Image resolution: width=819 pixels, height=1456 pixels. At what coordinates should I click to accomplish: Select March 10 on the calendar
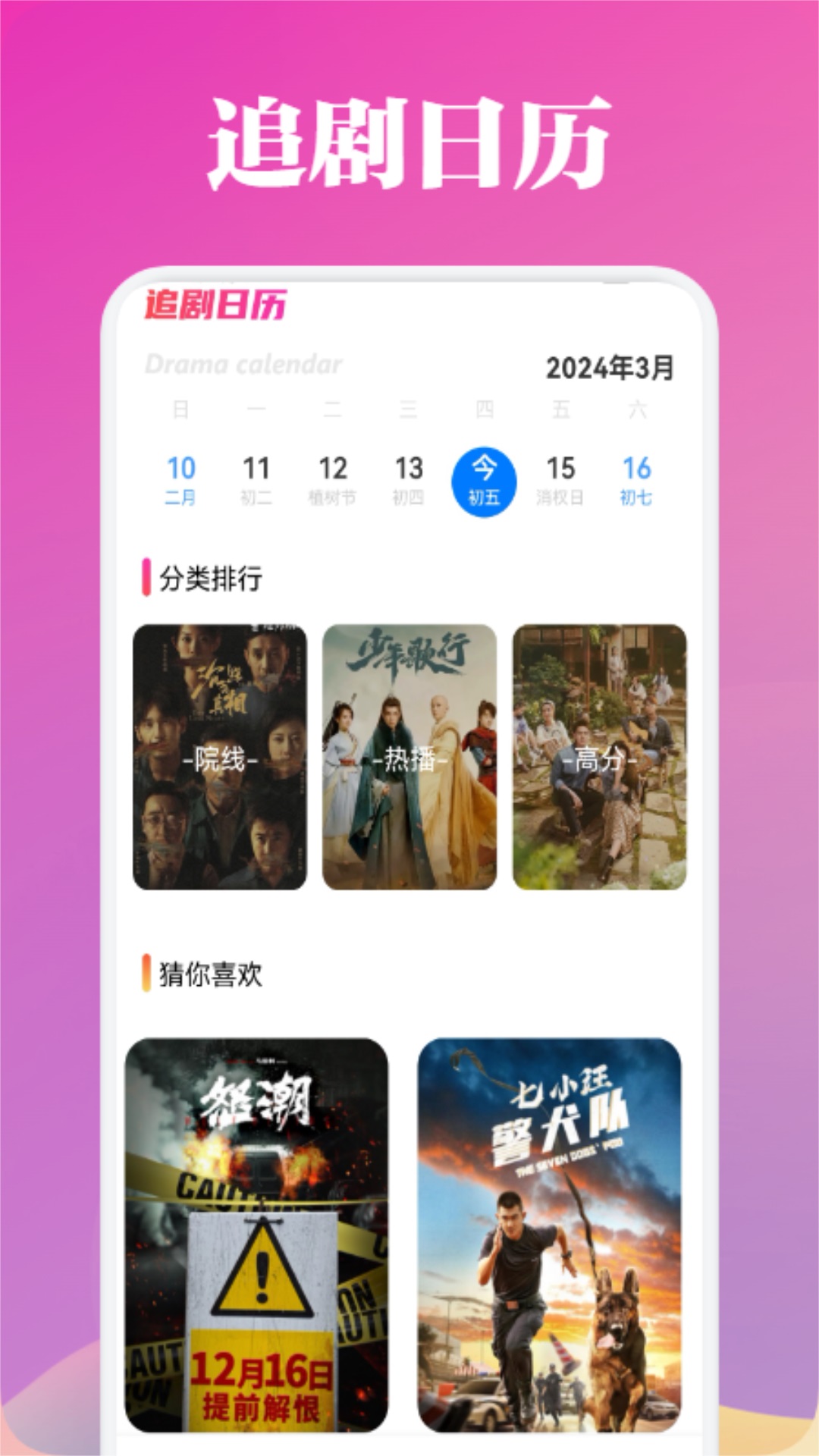pos(182,478)
